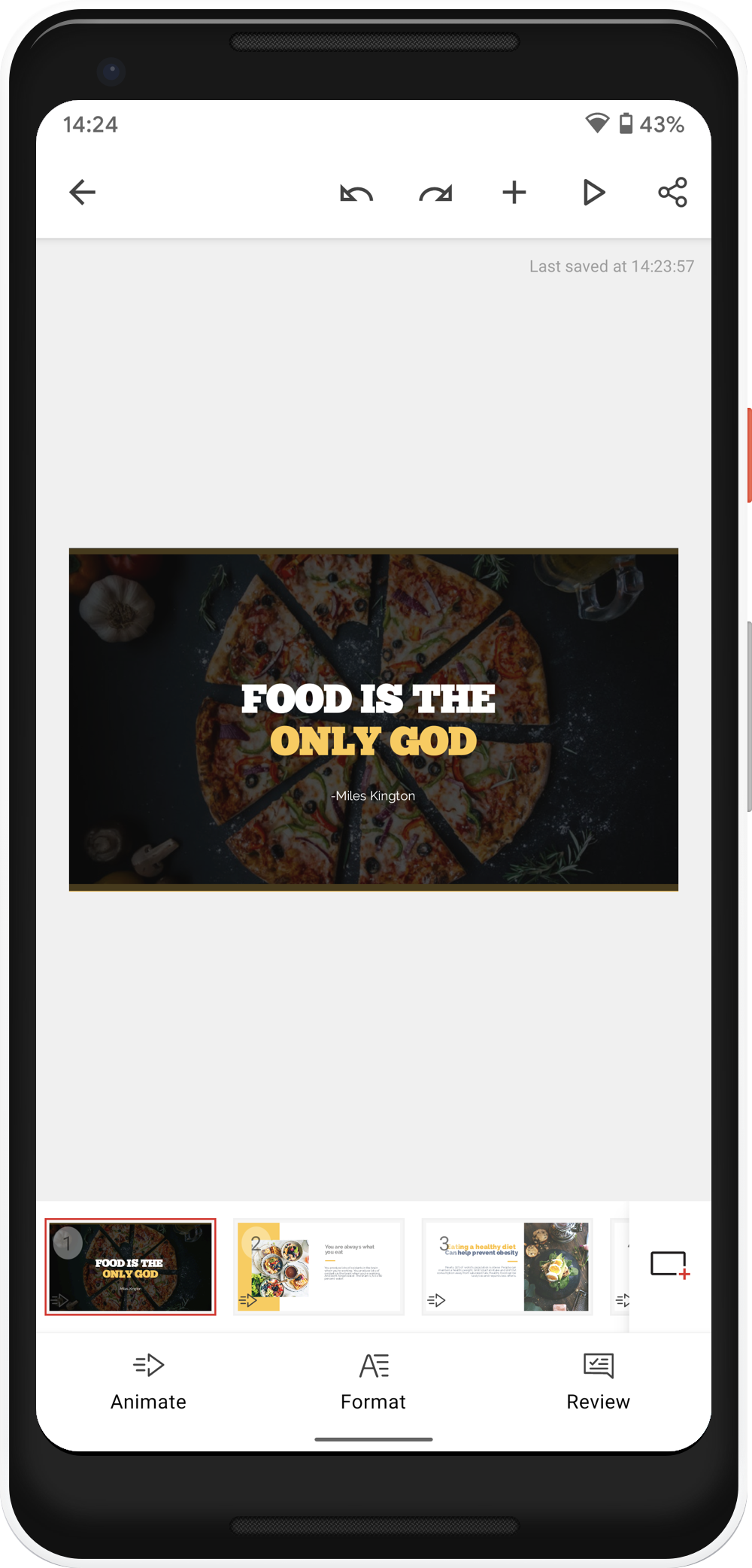Add a new slide
Image resolution: width=752 pixels, height=1568 pixels.
[669, 1265]
